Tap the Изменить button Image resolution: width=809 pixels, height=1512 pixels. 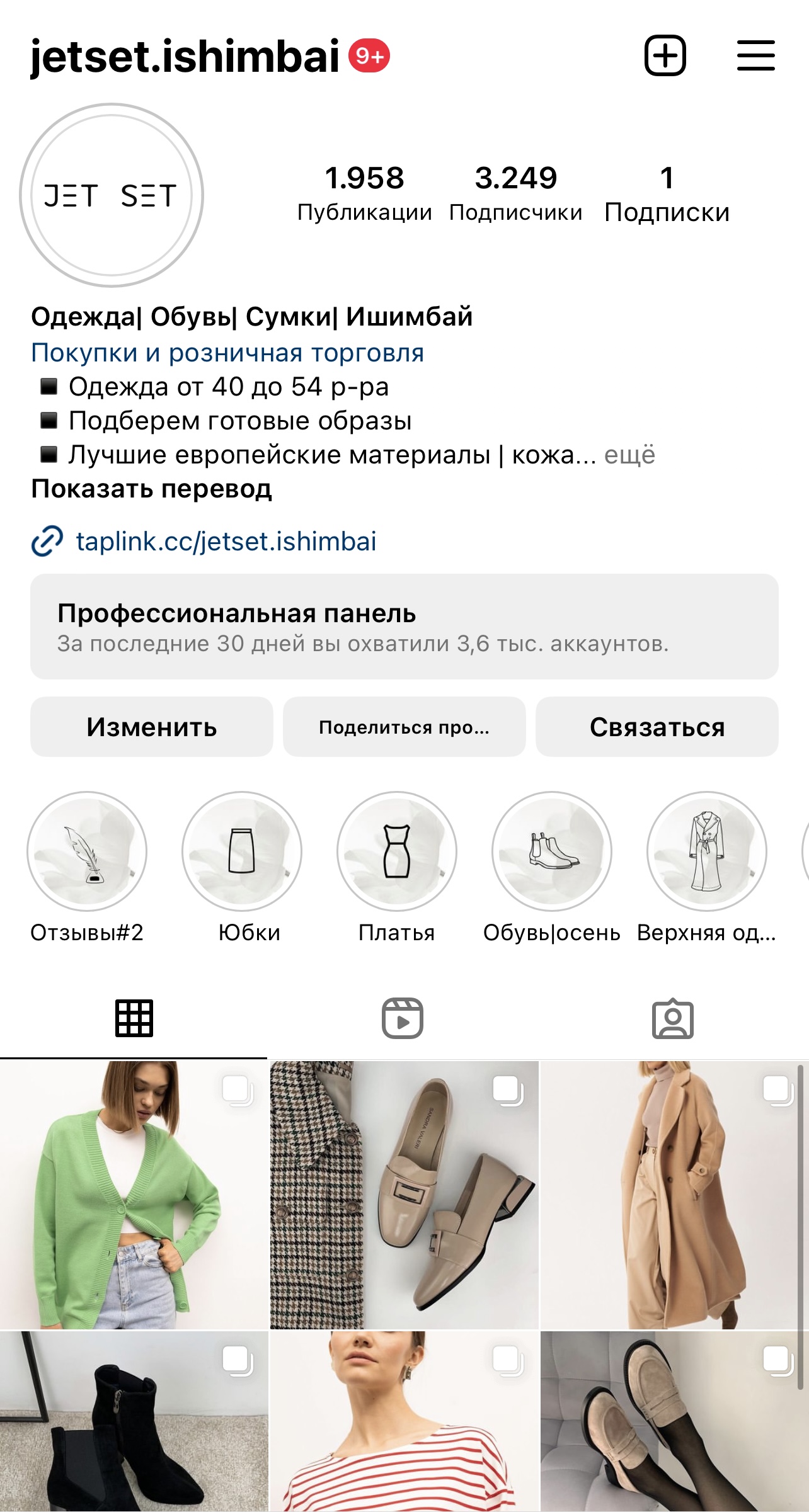[151, 727]
